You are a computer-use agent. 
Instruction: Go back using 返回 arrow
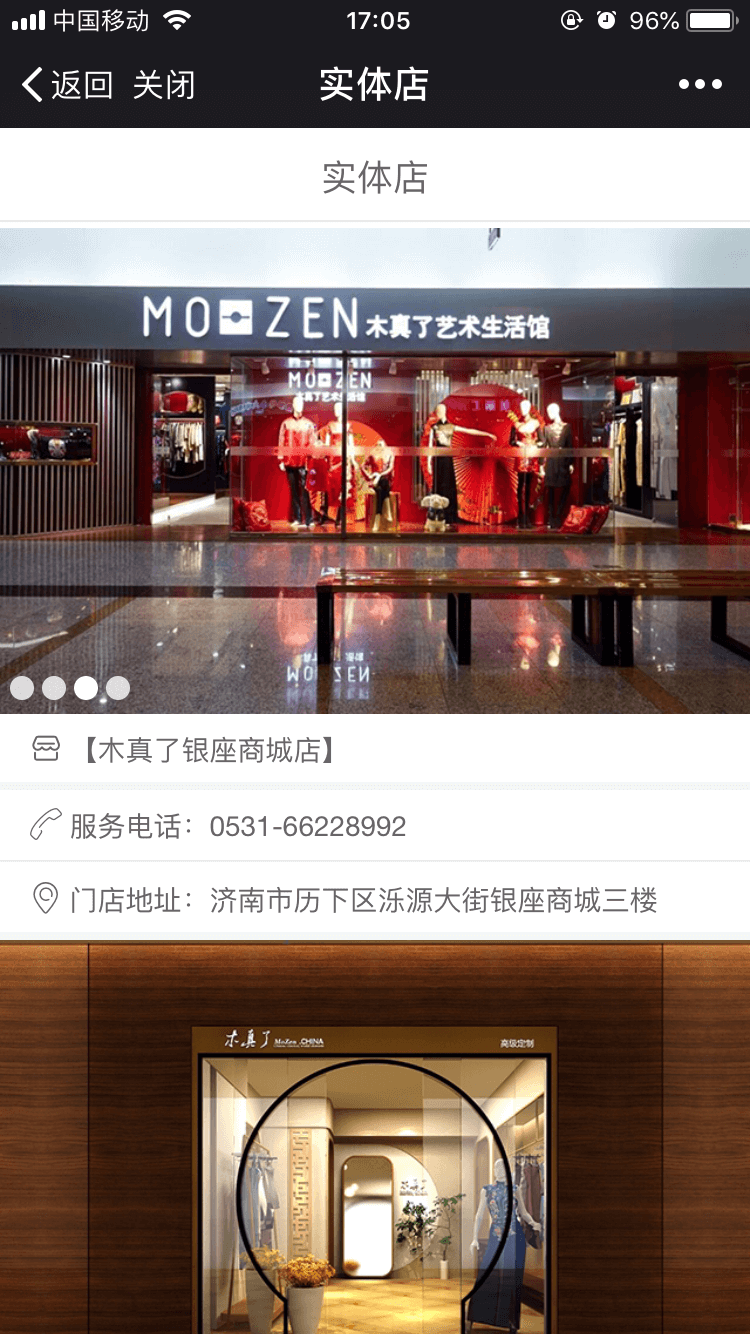(x=66, y=85)
